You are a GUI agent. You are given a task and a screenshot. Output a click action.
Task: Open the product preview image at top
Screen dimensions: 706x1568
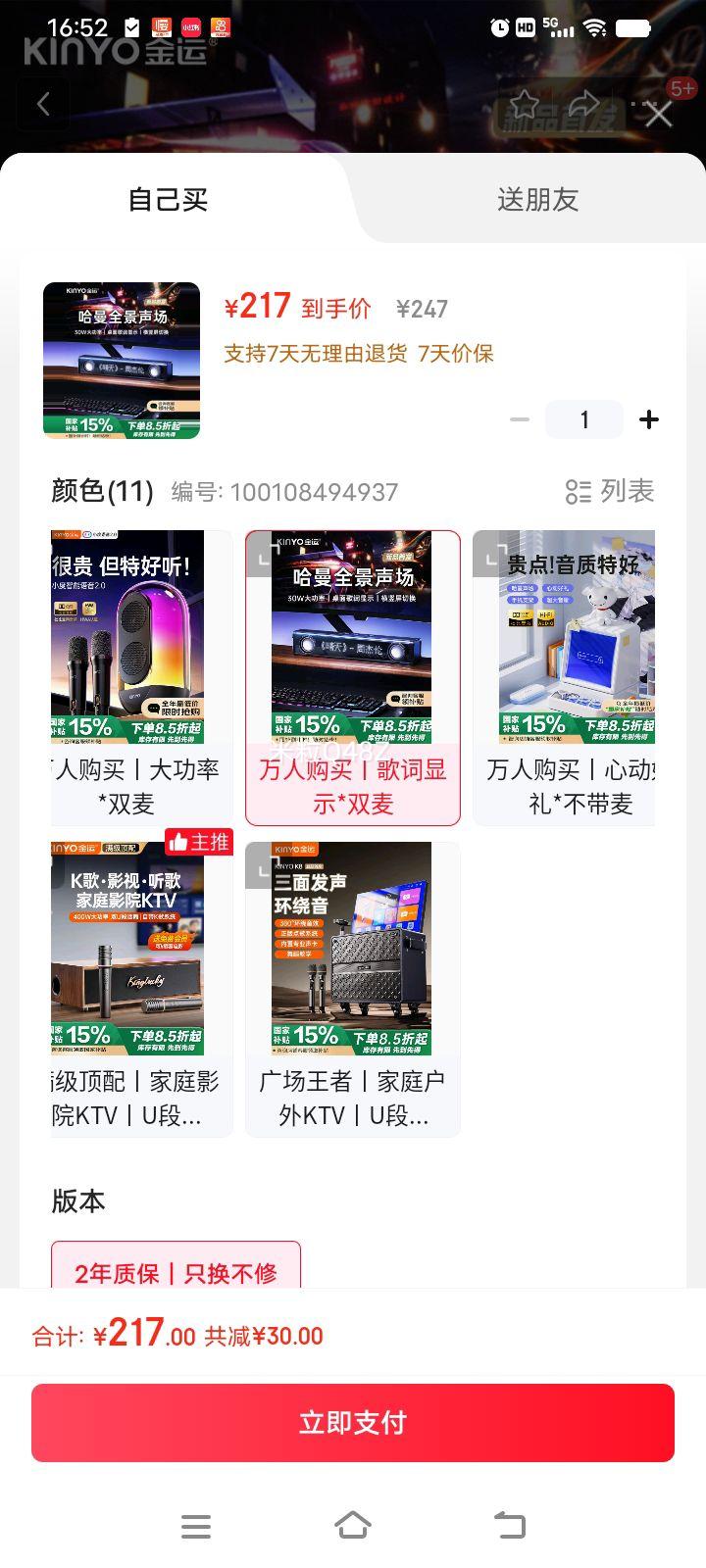[122, 361]
